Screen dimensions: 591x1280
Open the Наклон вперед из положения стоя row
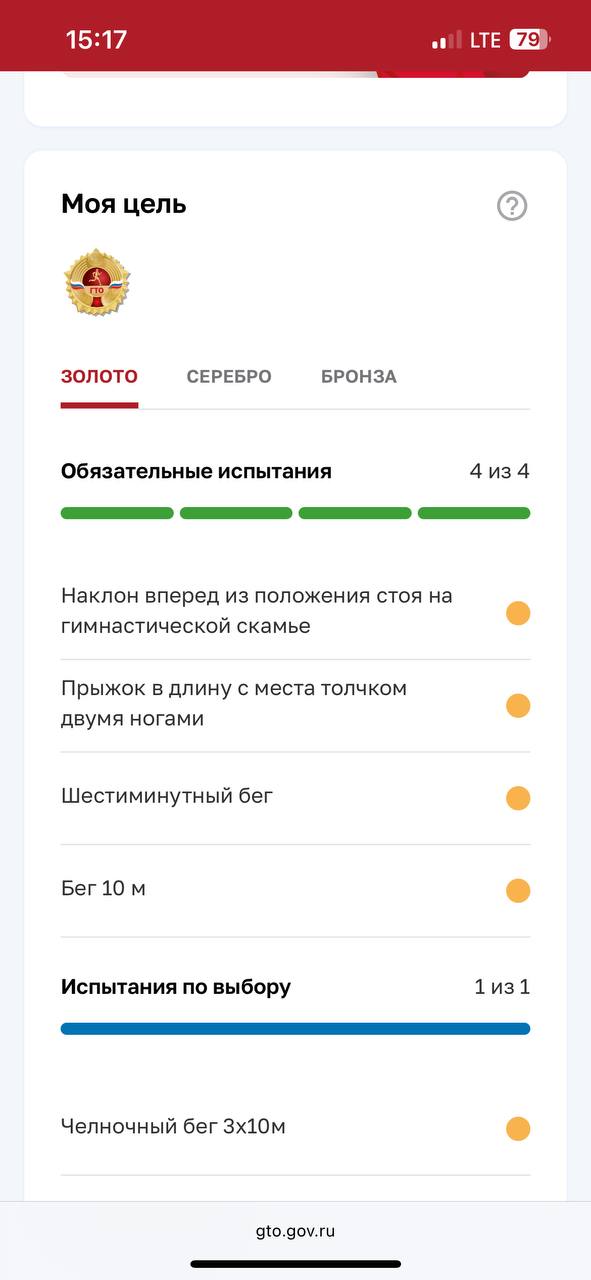coord(295,612)
